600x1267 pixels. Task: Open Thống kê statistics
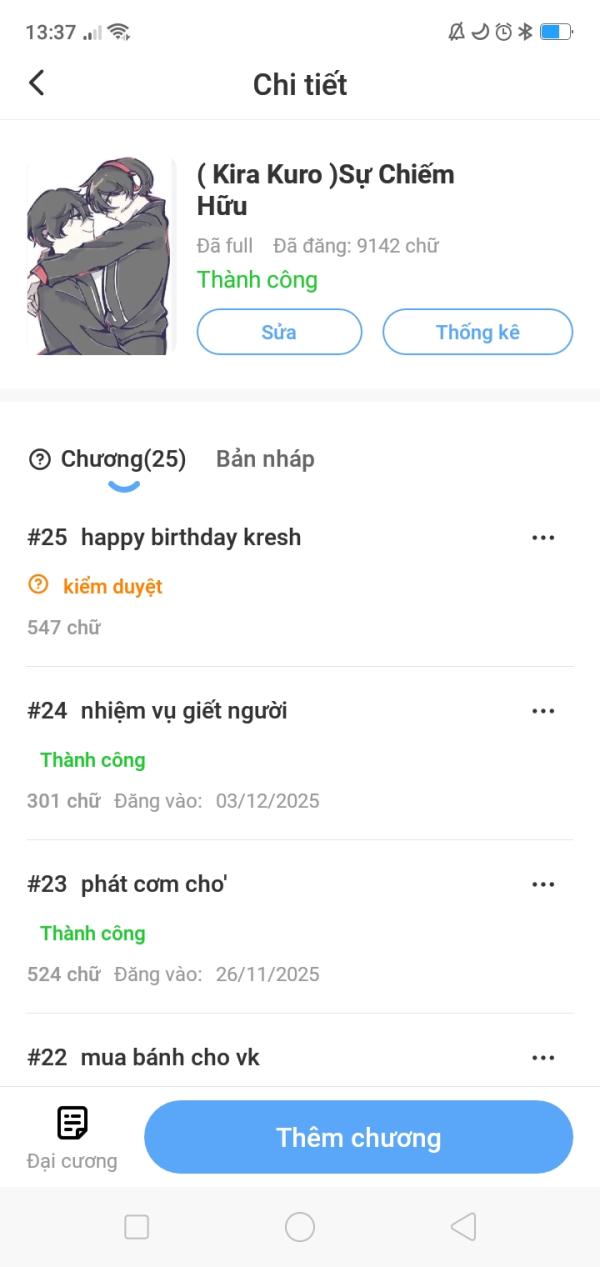(x=477, y=332)
